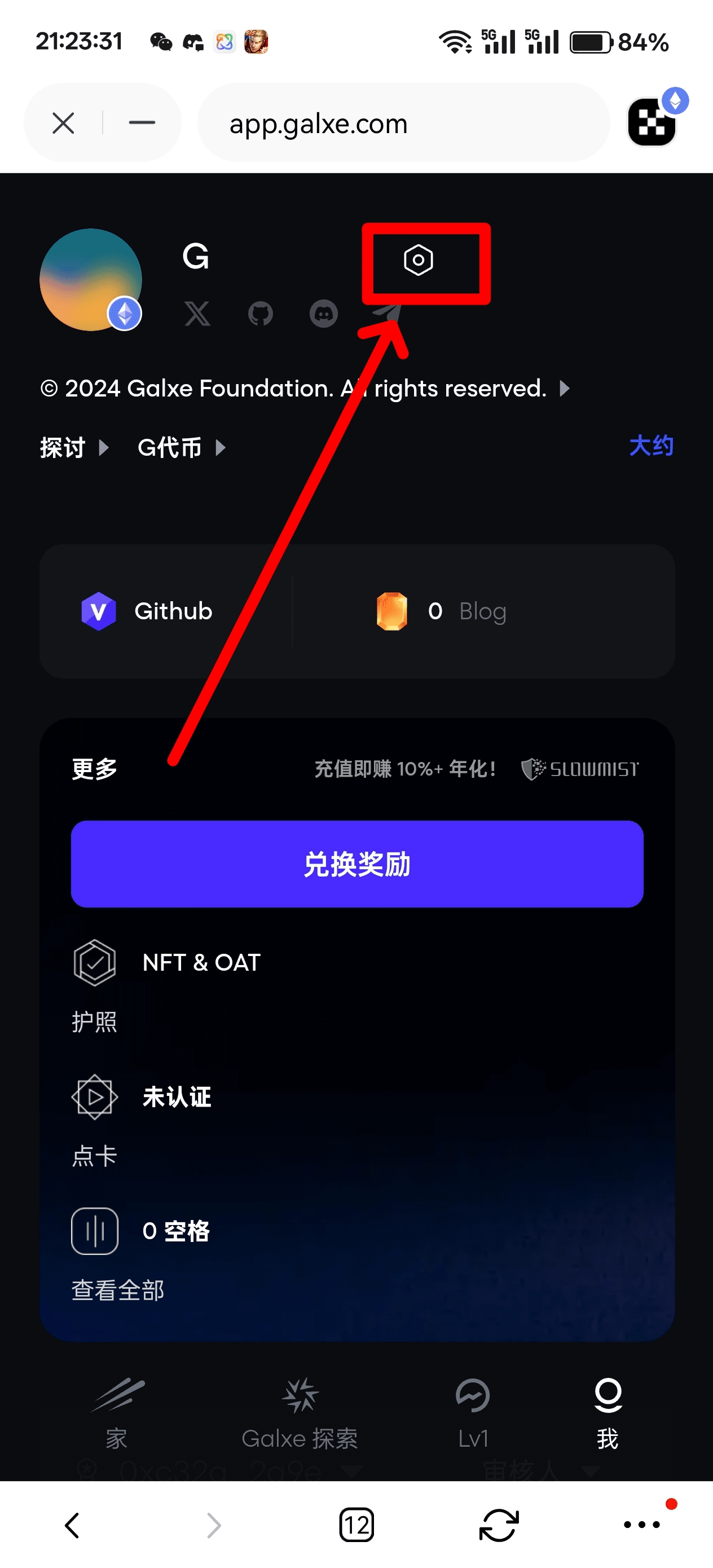Expand the 探讨 menu
This screenshot has width=713, height=1568.
click(x=74, y=448)
